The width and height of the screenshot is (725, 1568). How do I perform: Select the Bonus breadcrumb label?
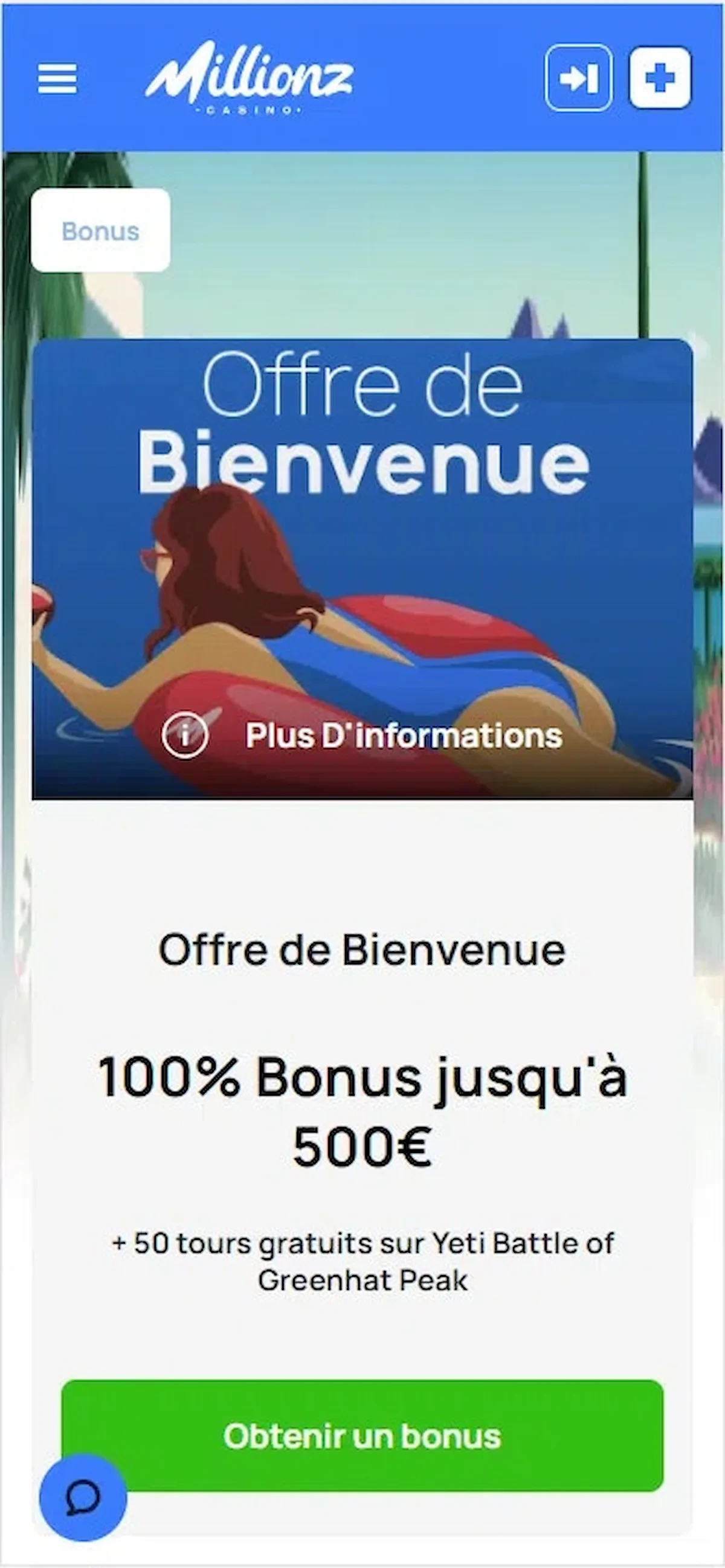pyautogui.click(x=100, y=231)
